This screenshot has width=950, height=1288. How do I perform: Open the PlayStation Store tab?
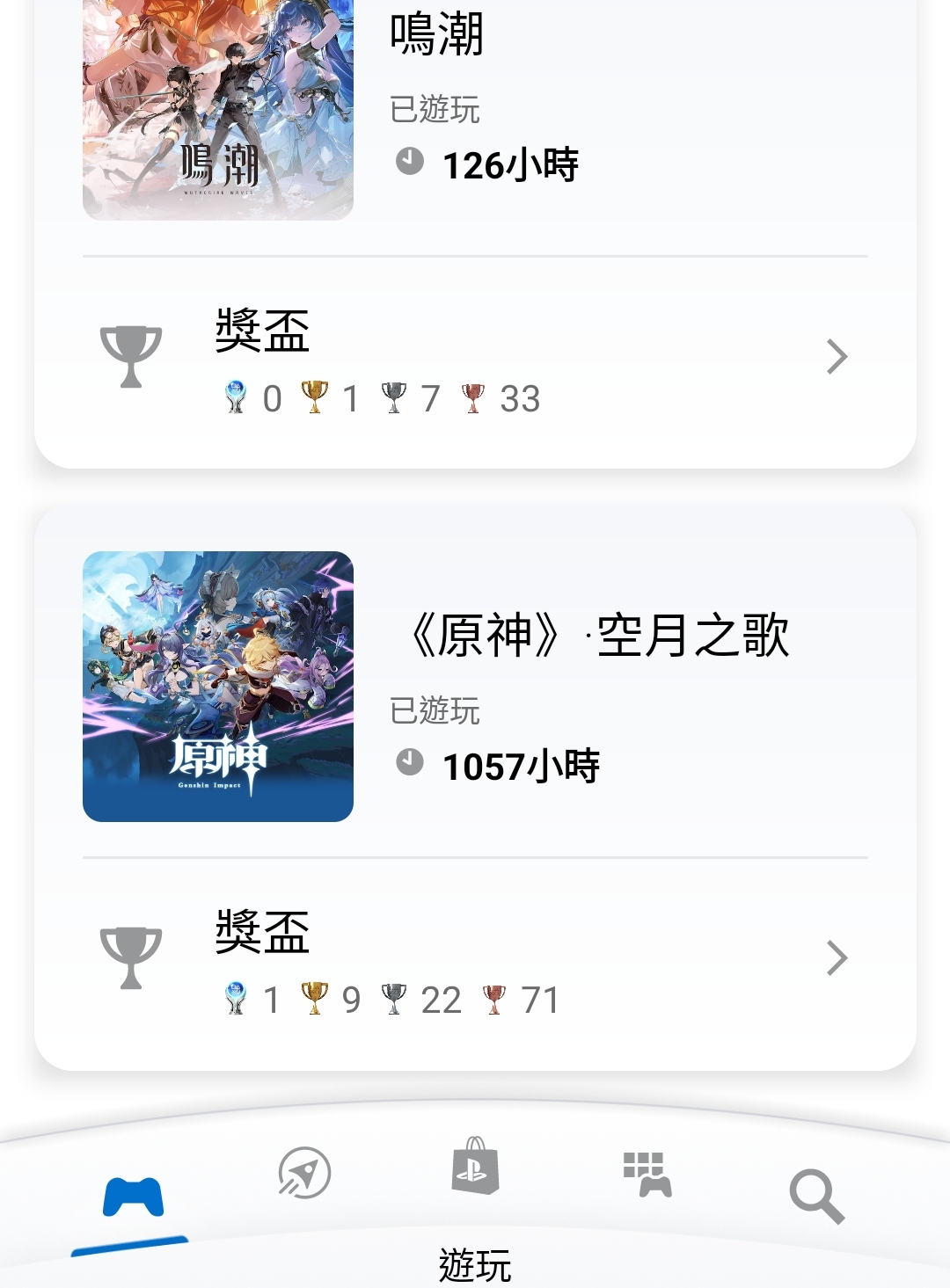[475, 1168]
